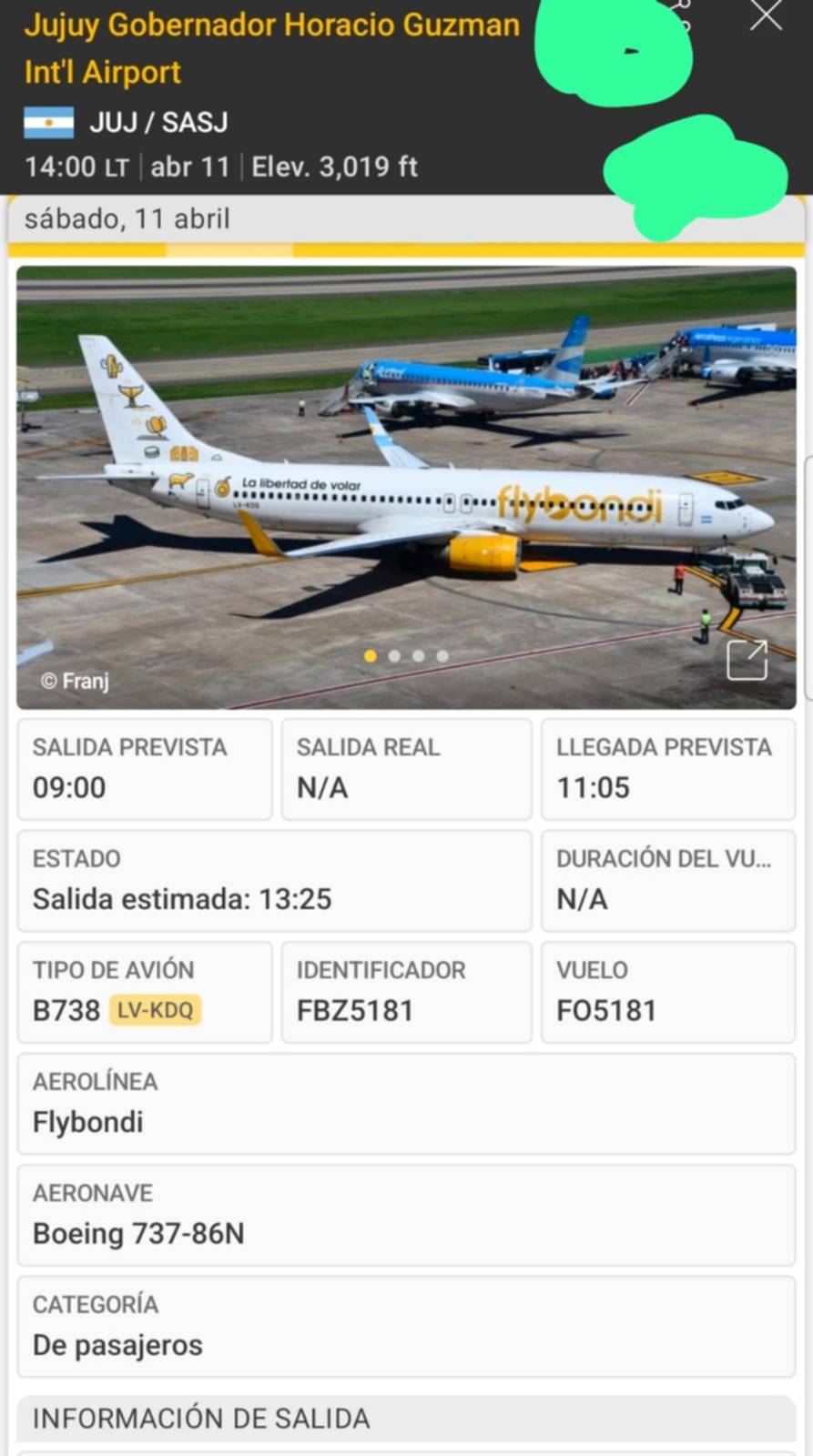Select the second photo indicator dot
Viewport: 813px width, 1456px height.
click(394, 655)
